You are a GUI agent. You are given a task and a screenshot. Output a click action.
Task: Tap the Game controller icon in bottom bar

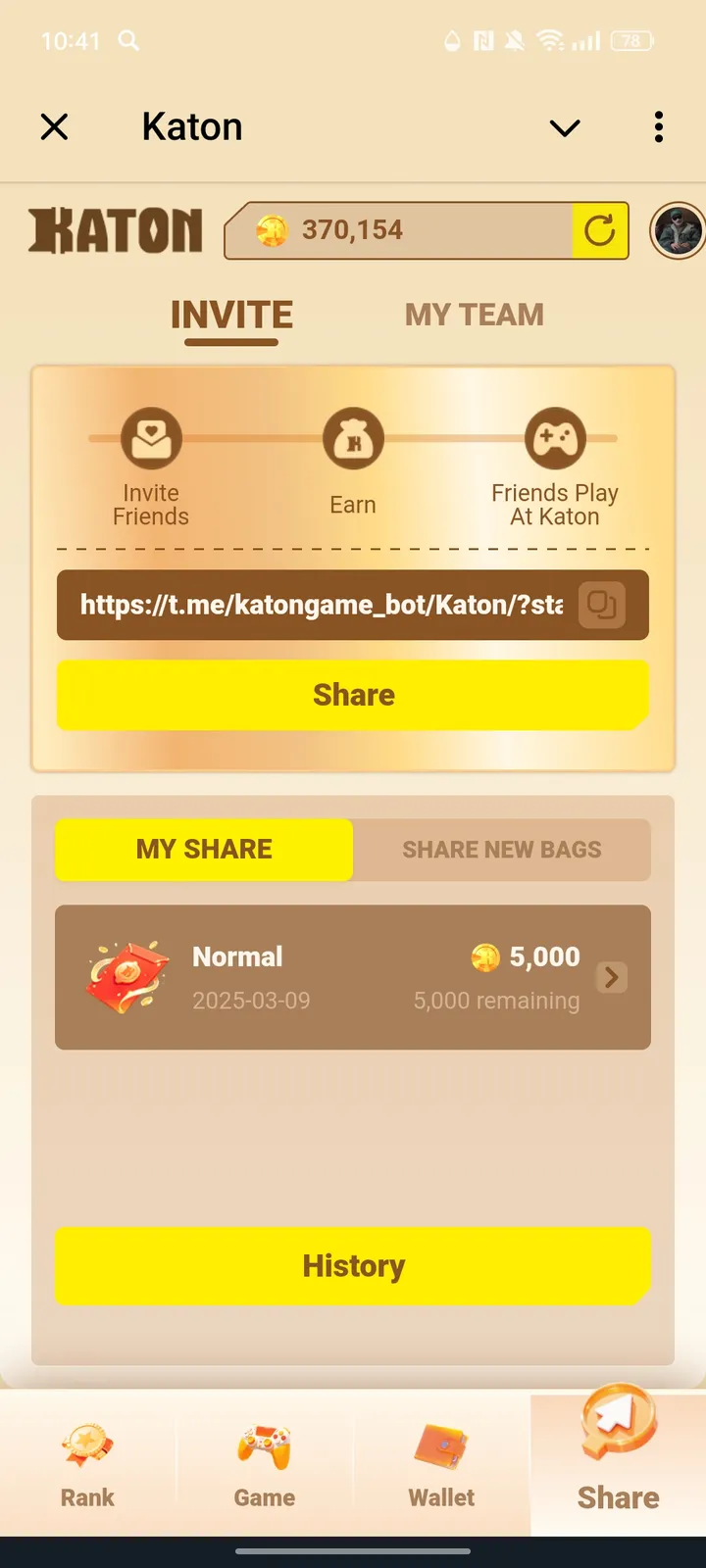(264, 1442)
